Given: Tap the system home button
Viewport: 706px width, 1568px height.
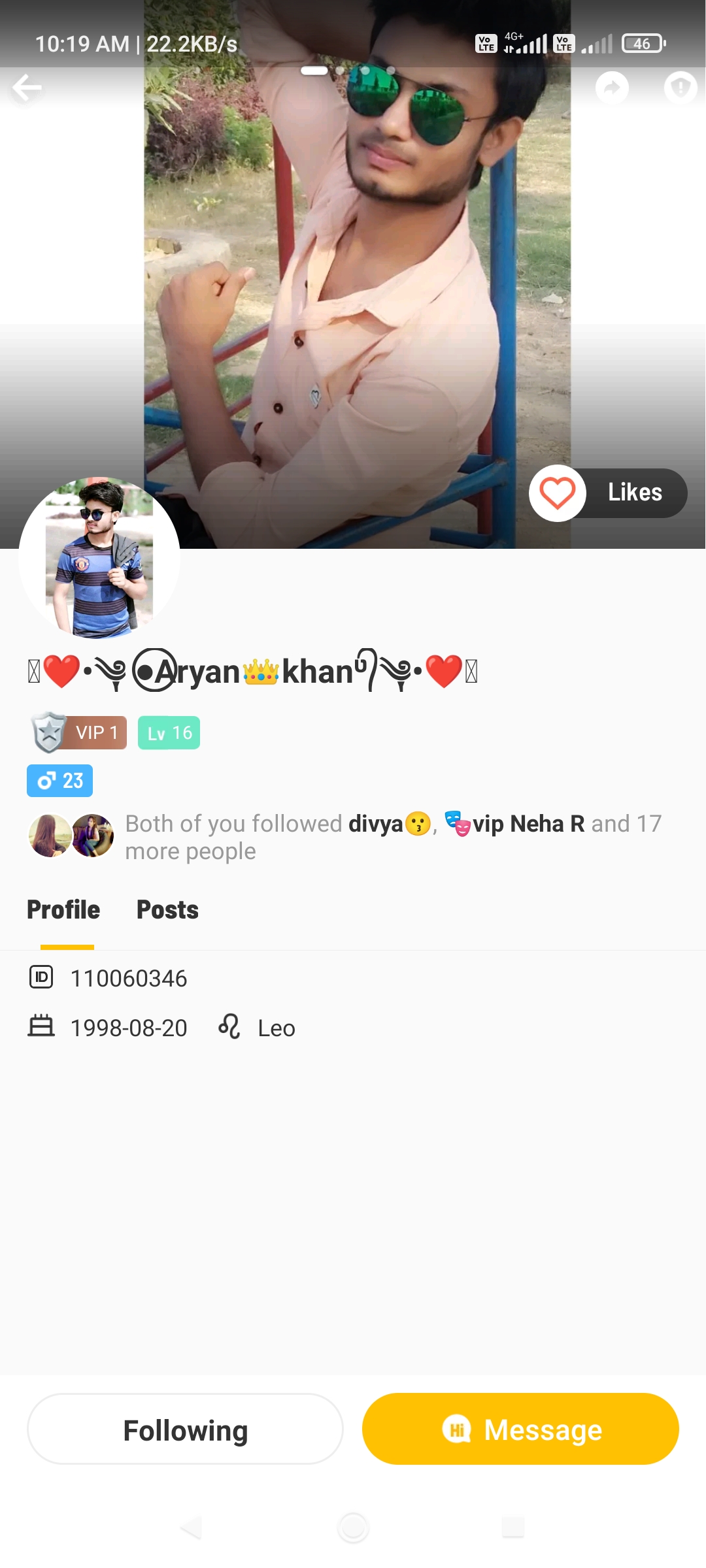Looking at the screenshot, I should pos(353,1527).
